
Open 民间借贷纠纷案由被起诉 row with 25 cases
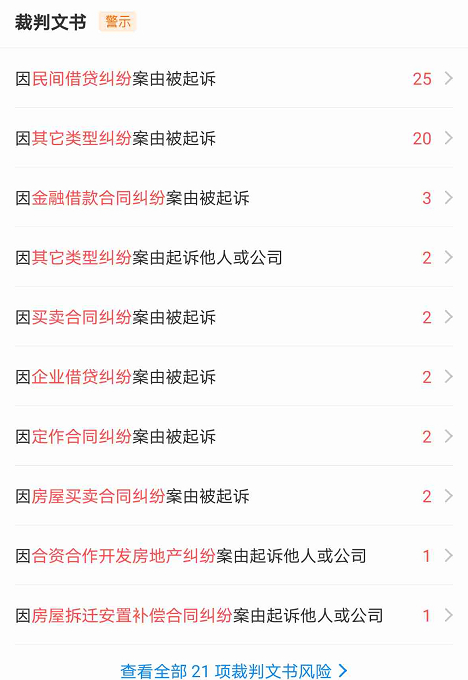(x=234, y=78)
